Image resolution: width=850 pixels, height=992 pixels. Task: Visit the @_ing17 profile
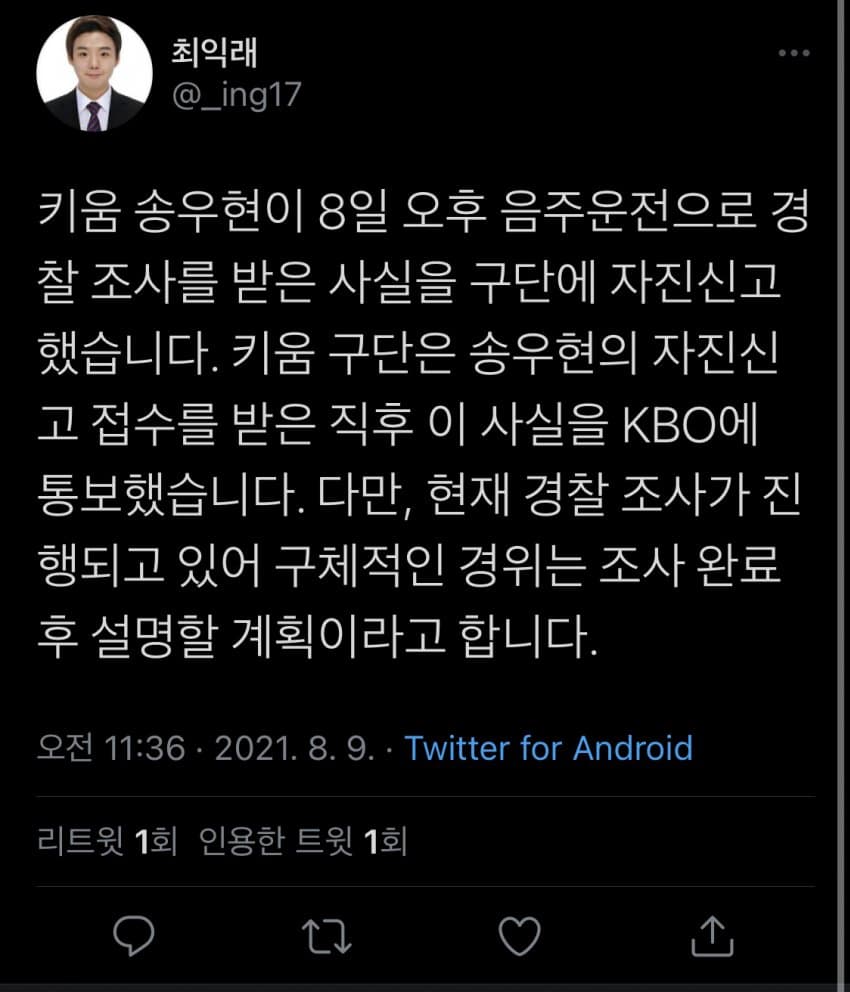point(235,95)
